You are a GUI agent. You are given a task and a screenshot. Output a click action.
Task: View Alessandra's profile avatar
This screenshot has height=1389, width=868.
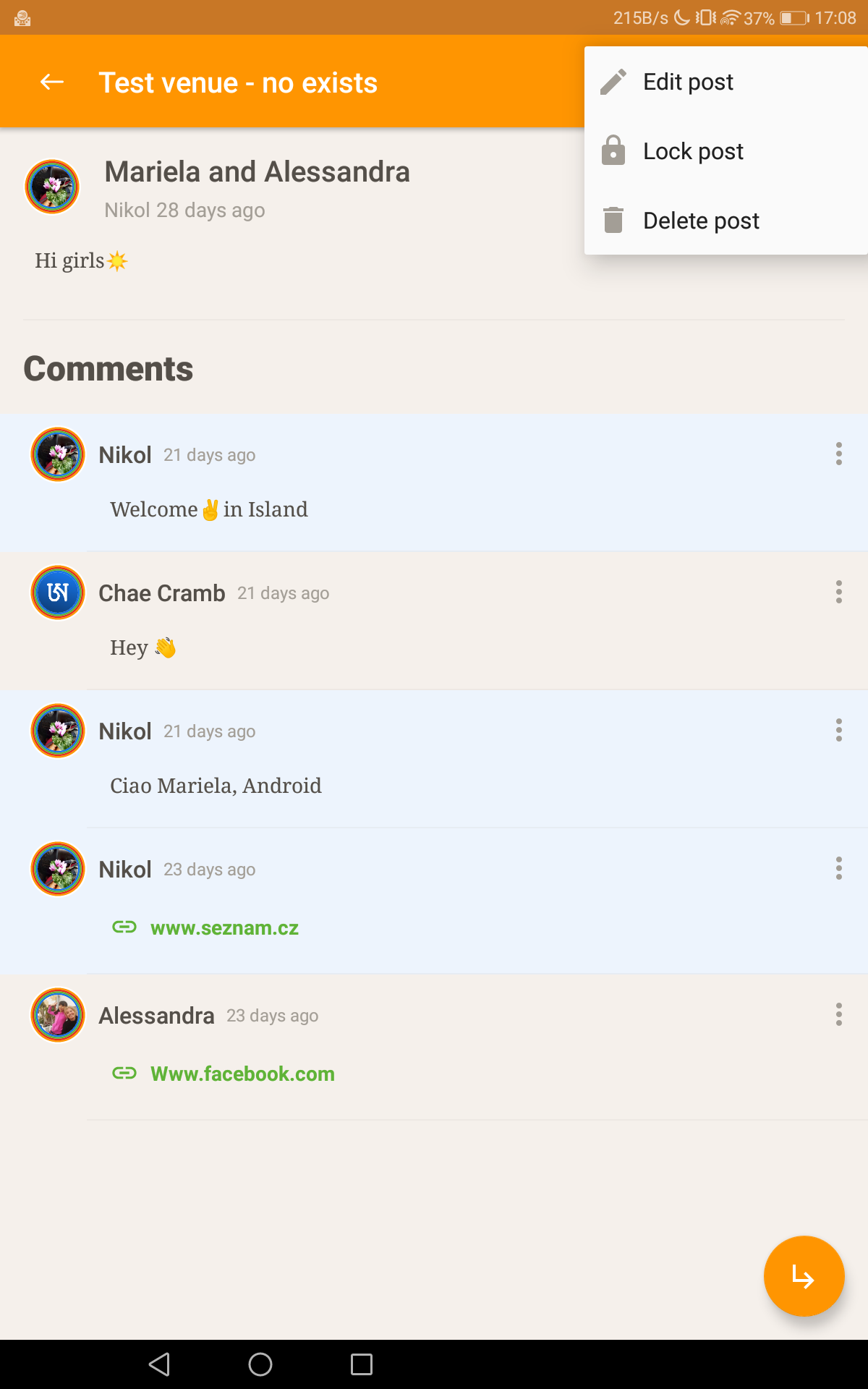(x=58, y=1016)
